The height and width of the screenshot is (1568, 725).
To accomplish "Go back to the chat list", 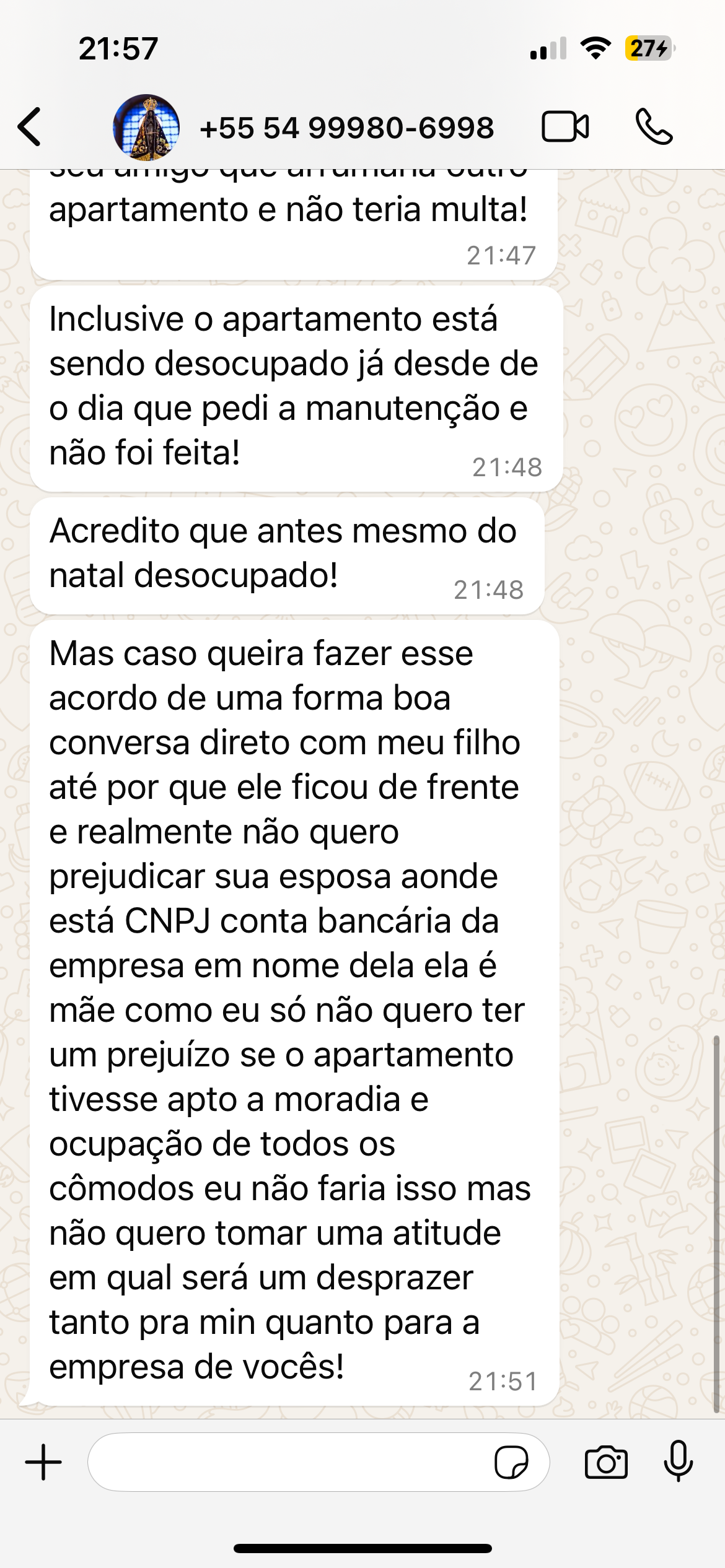I will tap(30, 127).
